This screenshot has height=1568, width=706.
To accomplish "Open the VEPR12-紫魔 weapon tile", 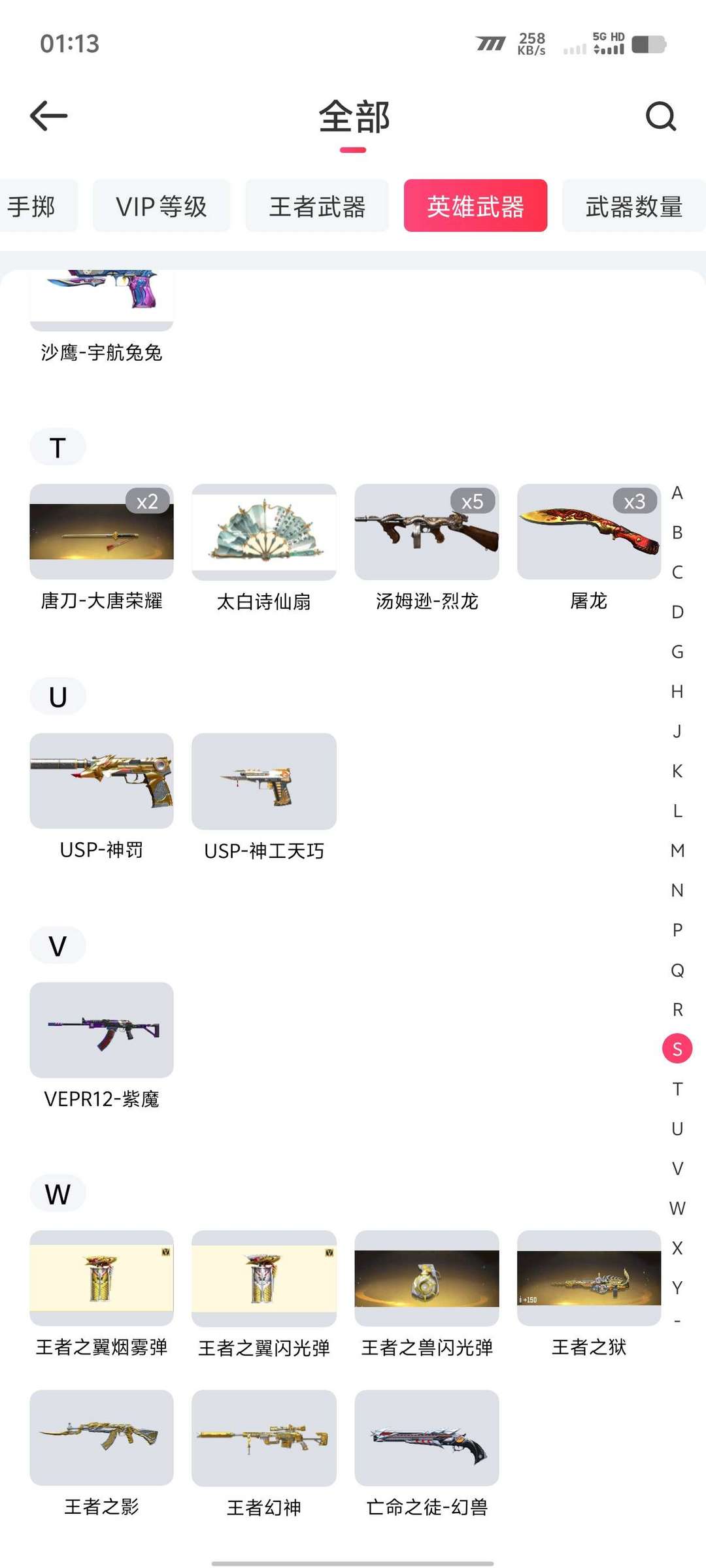I will [x=101, y=1030].
